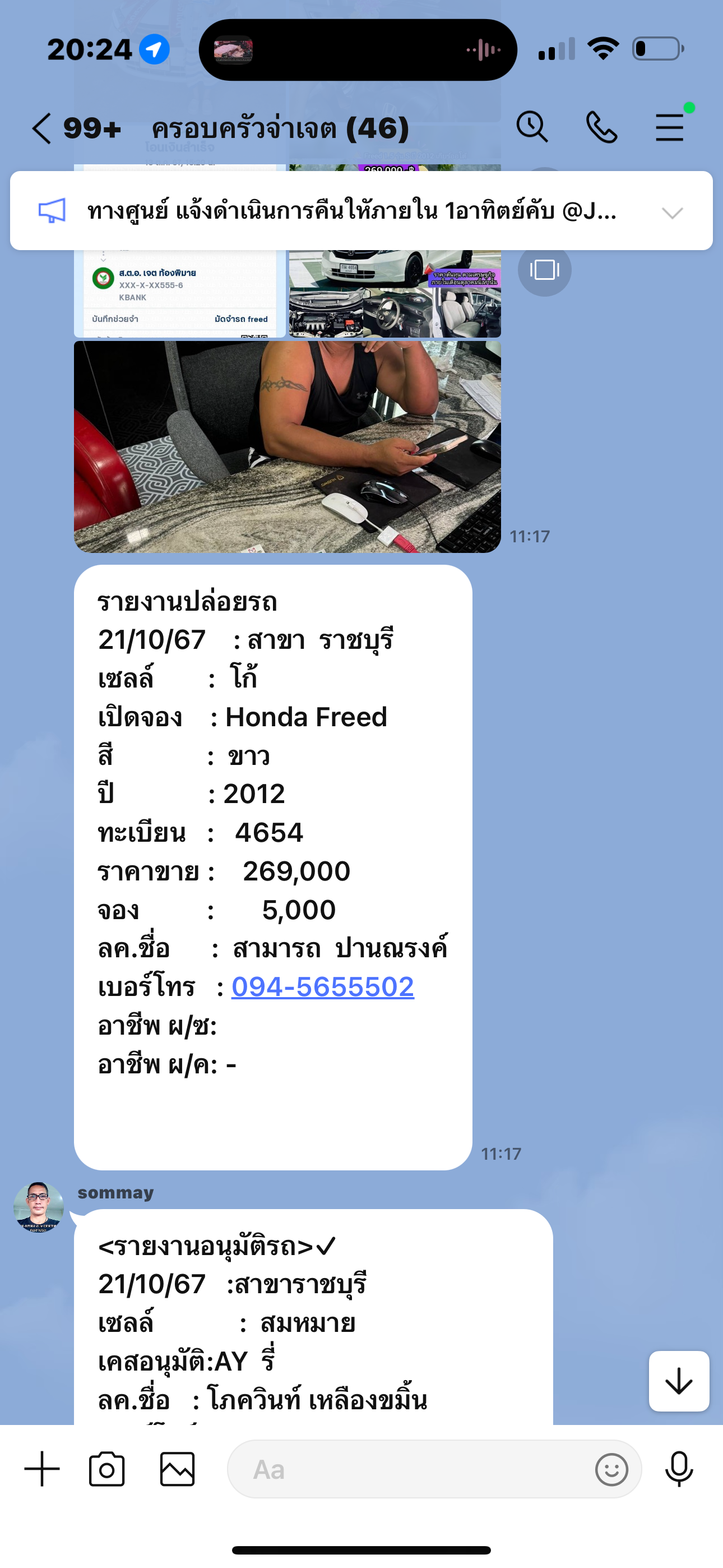This screenshot has height=1568, width=723.
Task: Open the bank transfer slip image
Action: [x=179, y=293]
